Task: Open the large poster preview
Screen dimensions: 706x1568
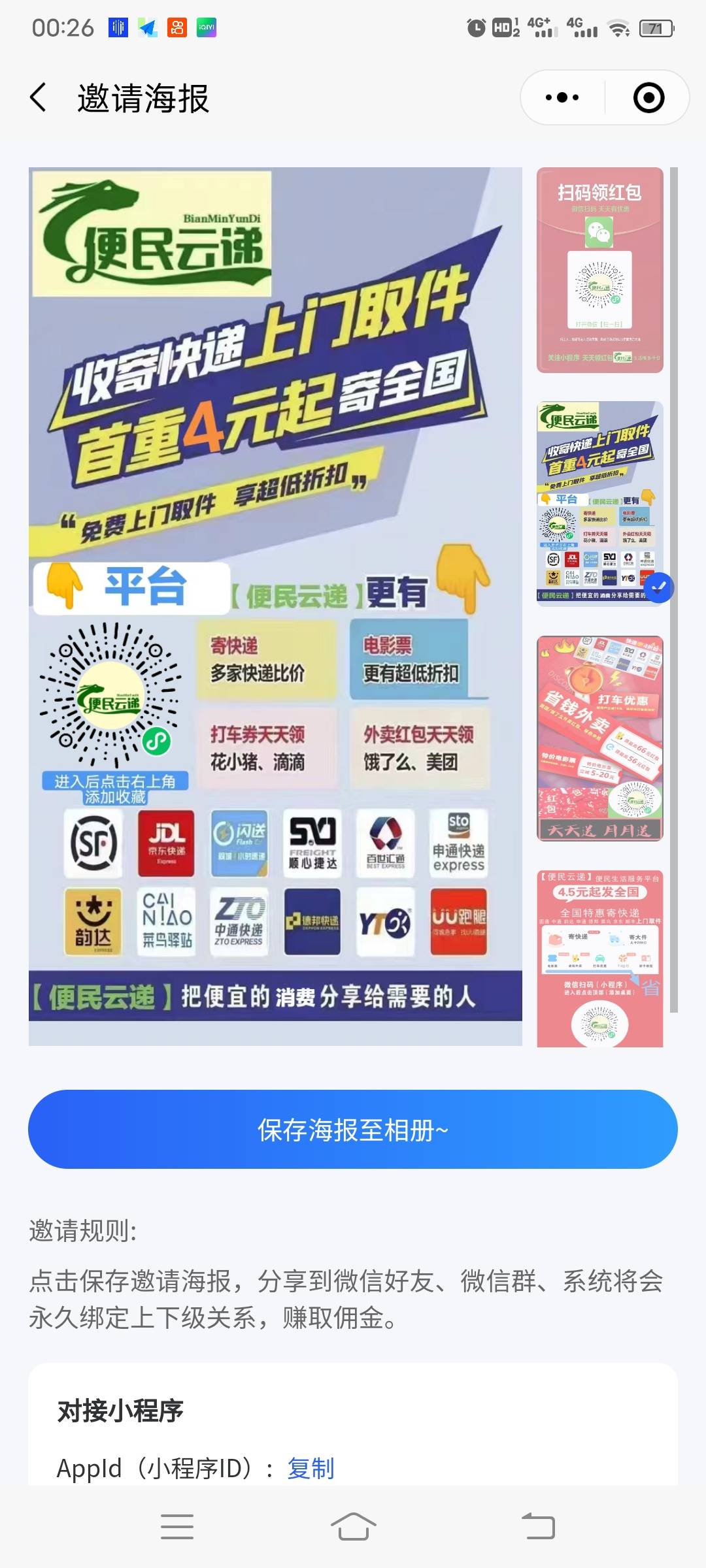Action: 275,606
